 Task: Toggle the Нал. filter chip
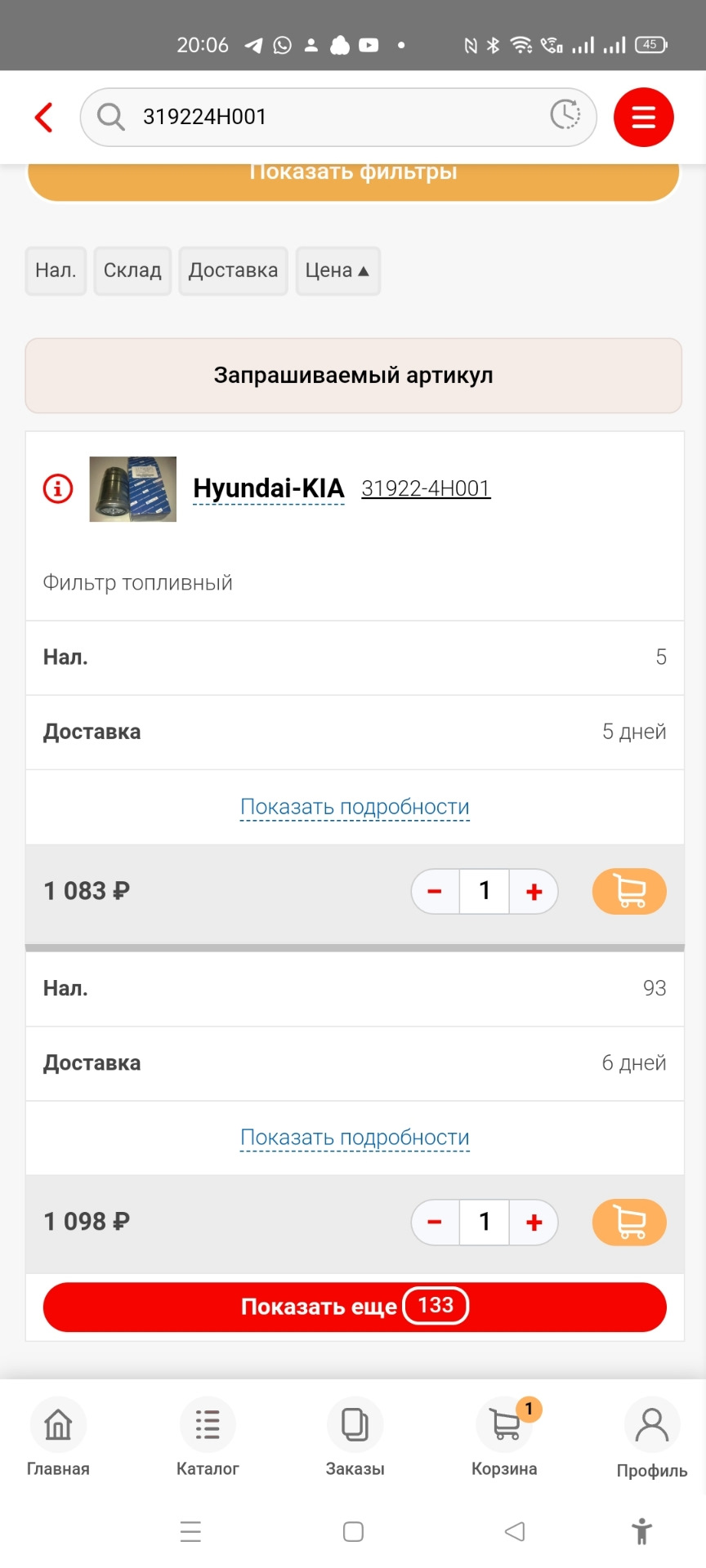pos(55,270)
